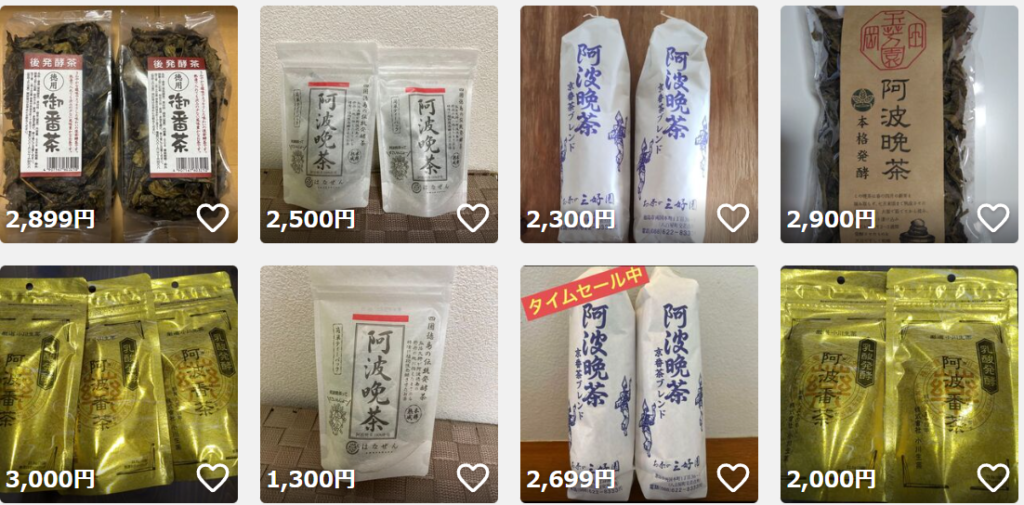View the 2,300円 阿波晩茶 listing
The image size is (1024, 505).
[639, 110]
